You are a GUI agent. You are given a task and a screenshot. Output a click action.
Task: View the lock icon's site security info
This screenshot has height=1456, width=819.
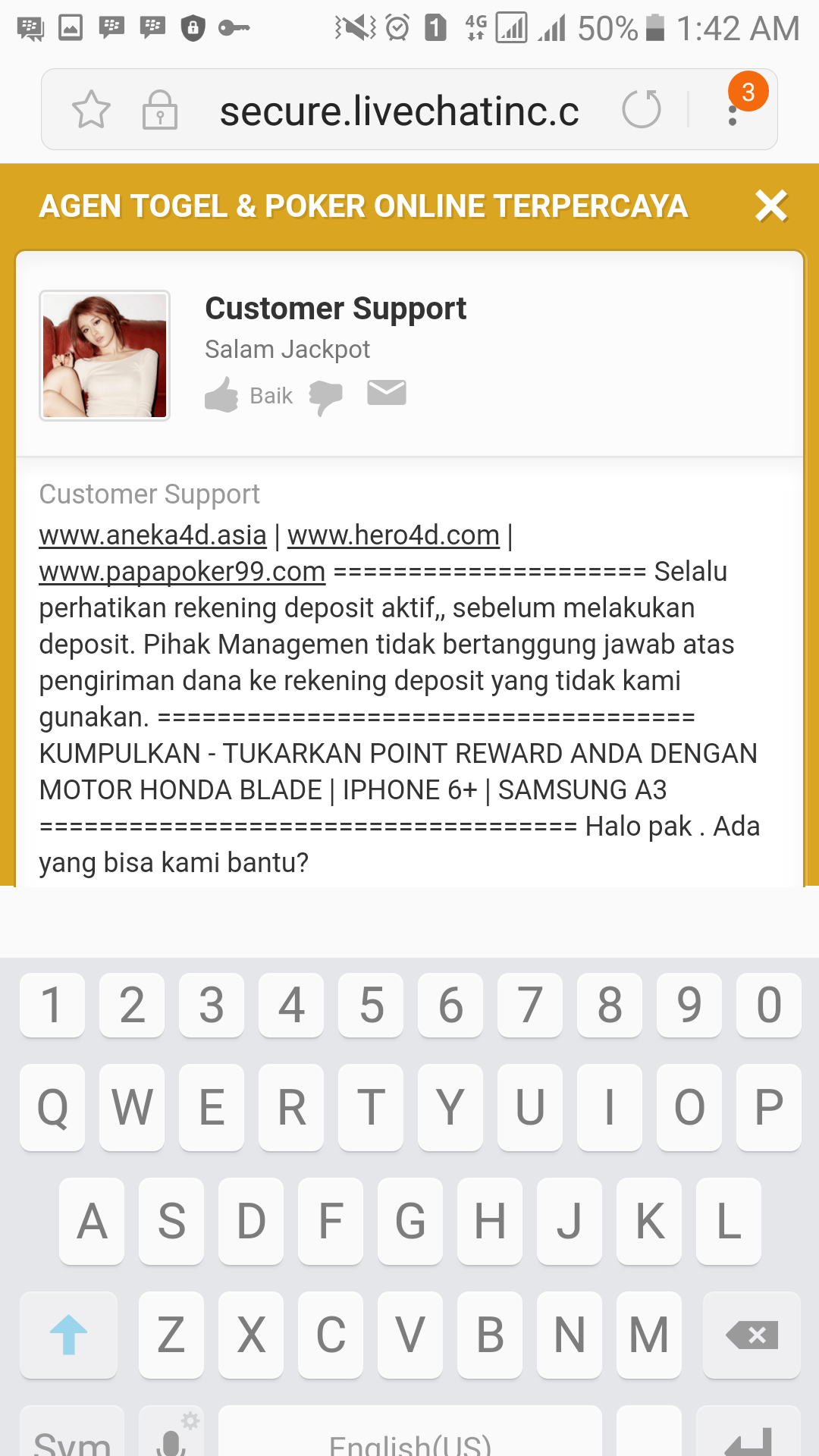point(160,111)
